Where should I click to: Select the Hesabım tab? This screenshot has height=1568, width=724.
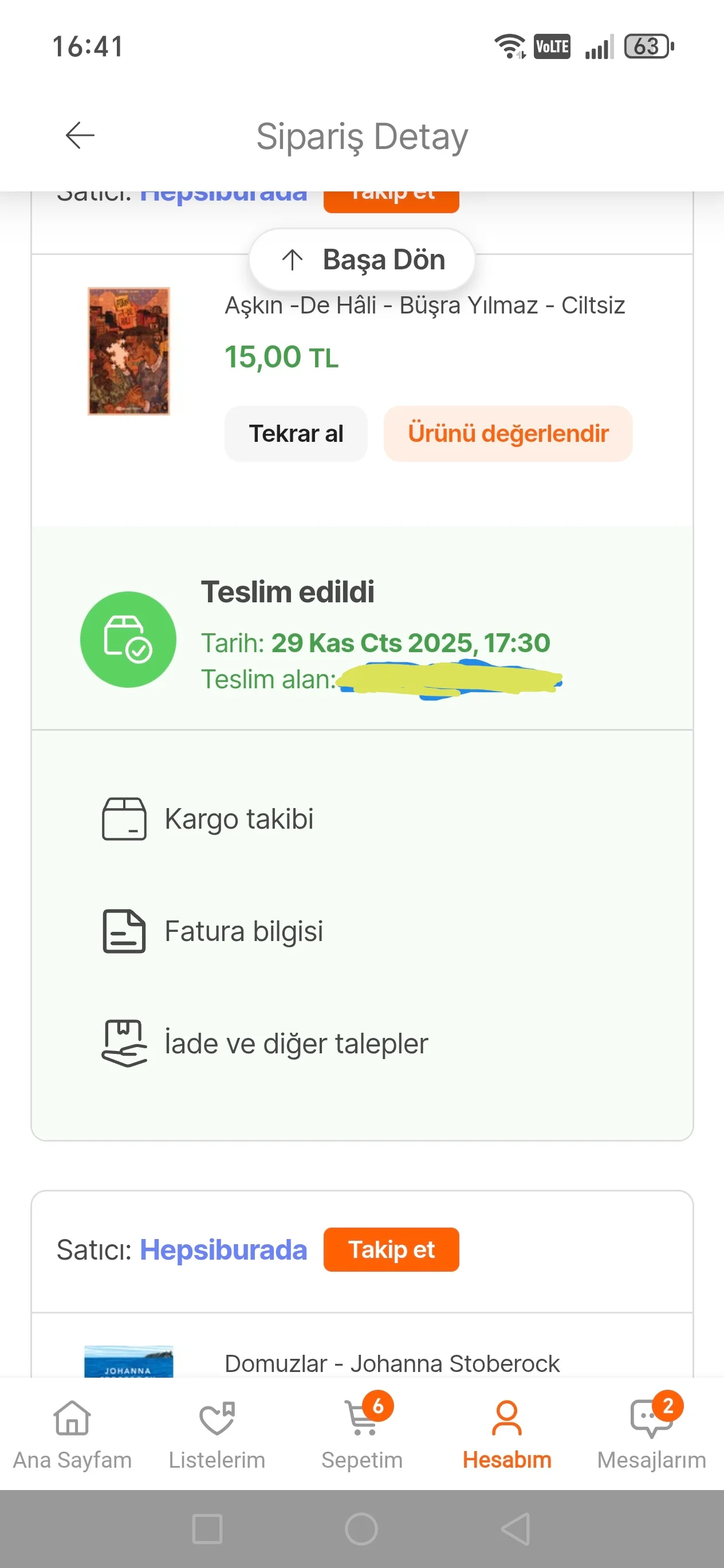point(507,1434)
